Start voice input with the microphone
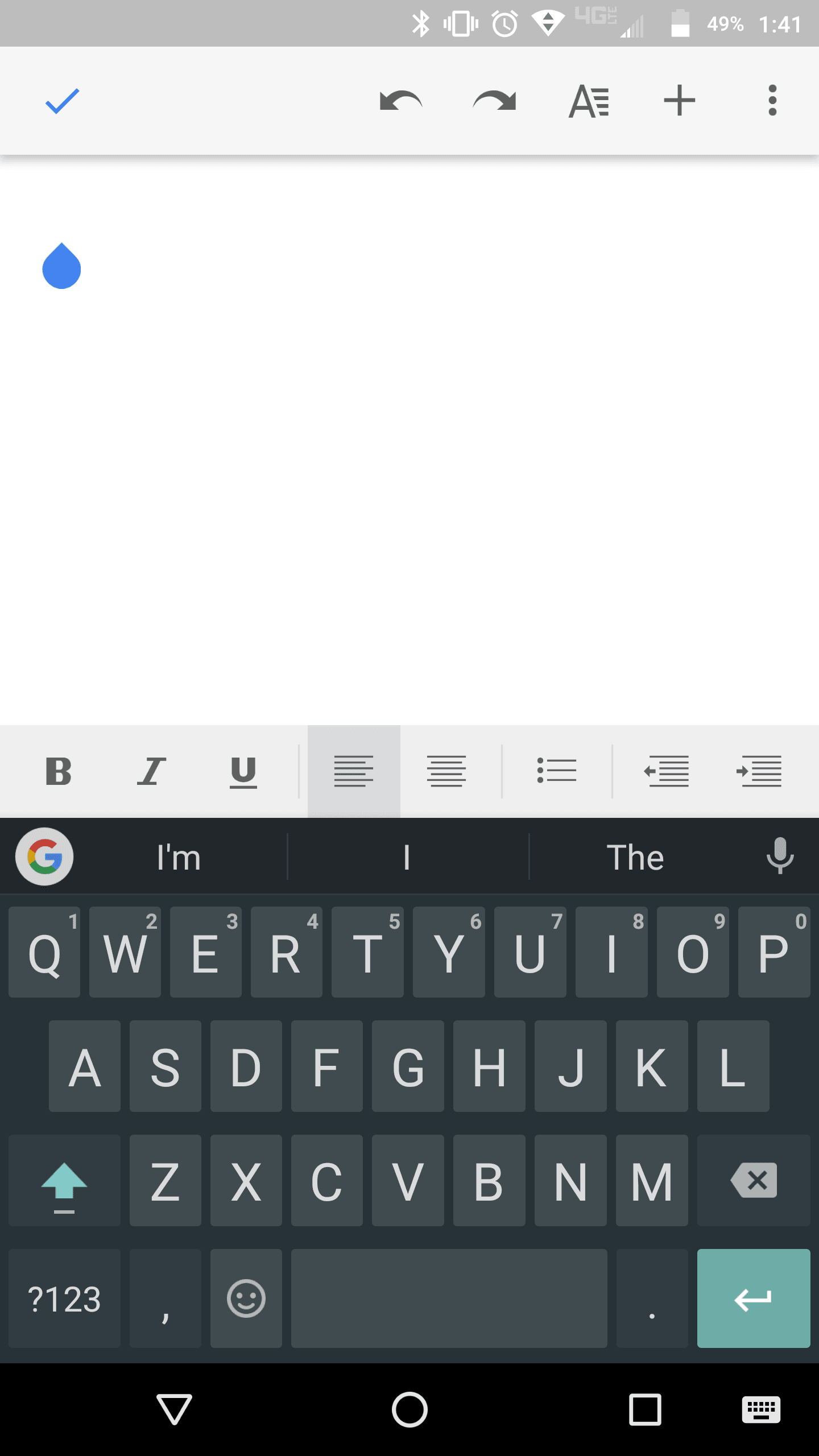The image size is (819, 1456). point(780,855)
